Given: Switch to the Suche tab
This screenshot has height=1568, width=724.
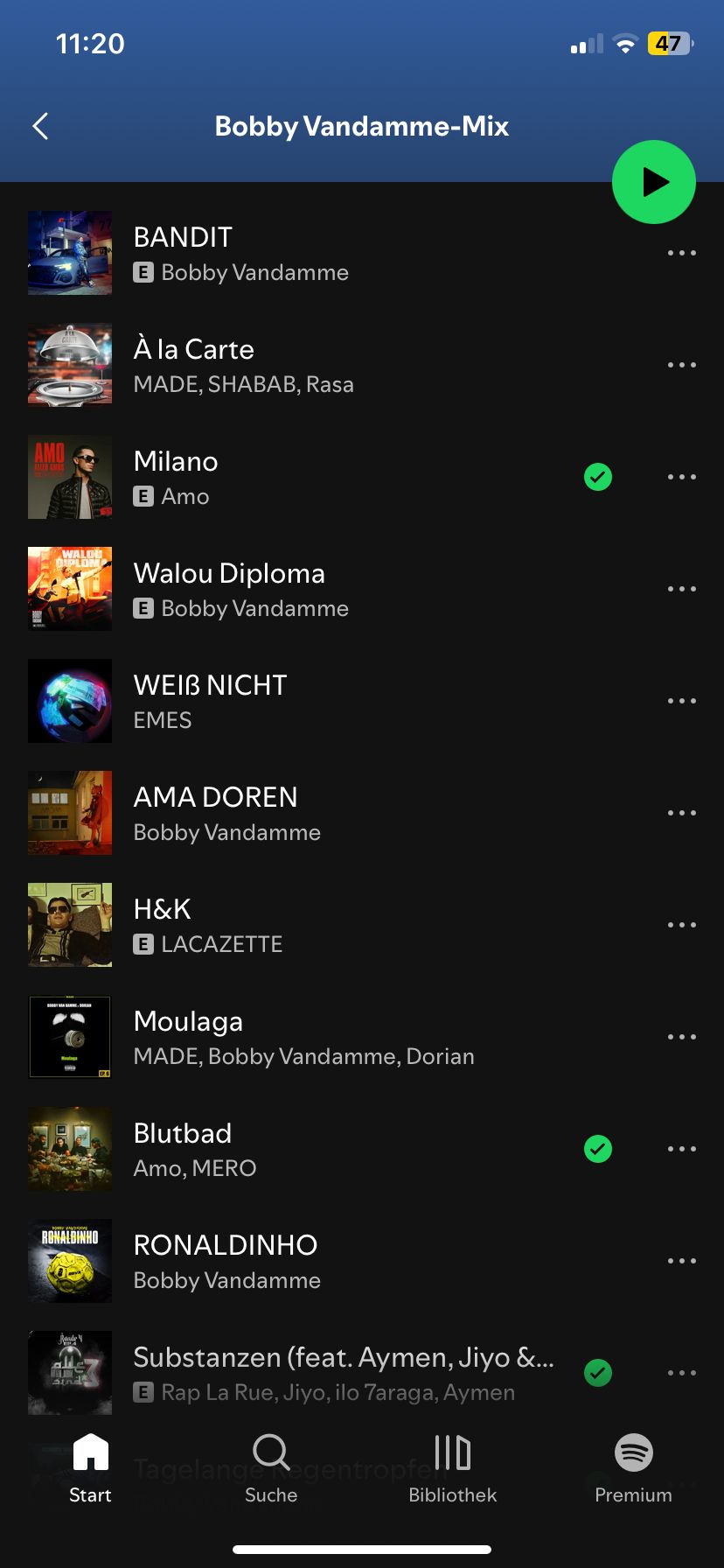Looking at the screenshot, I should click(271, 1468).
